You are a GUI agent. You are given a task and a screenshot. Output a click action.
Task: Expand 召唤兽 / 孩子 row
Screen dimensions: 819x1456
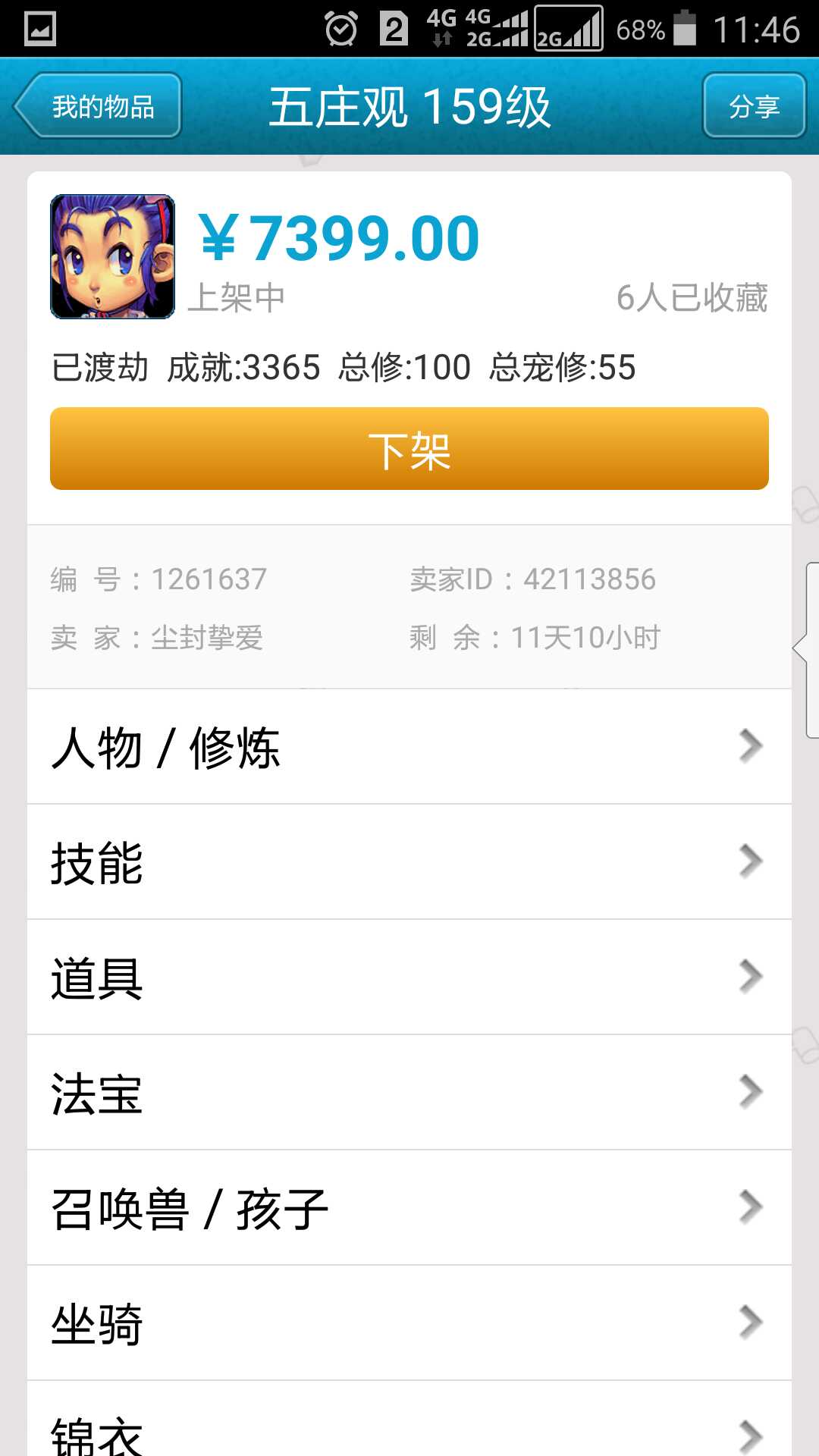pyautogui.click(x=409, y=1208)
